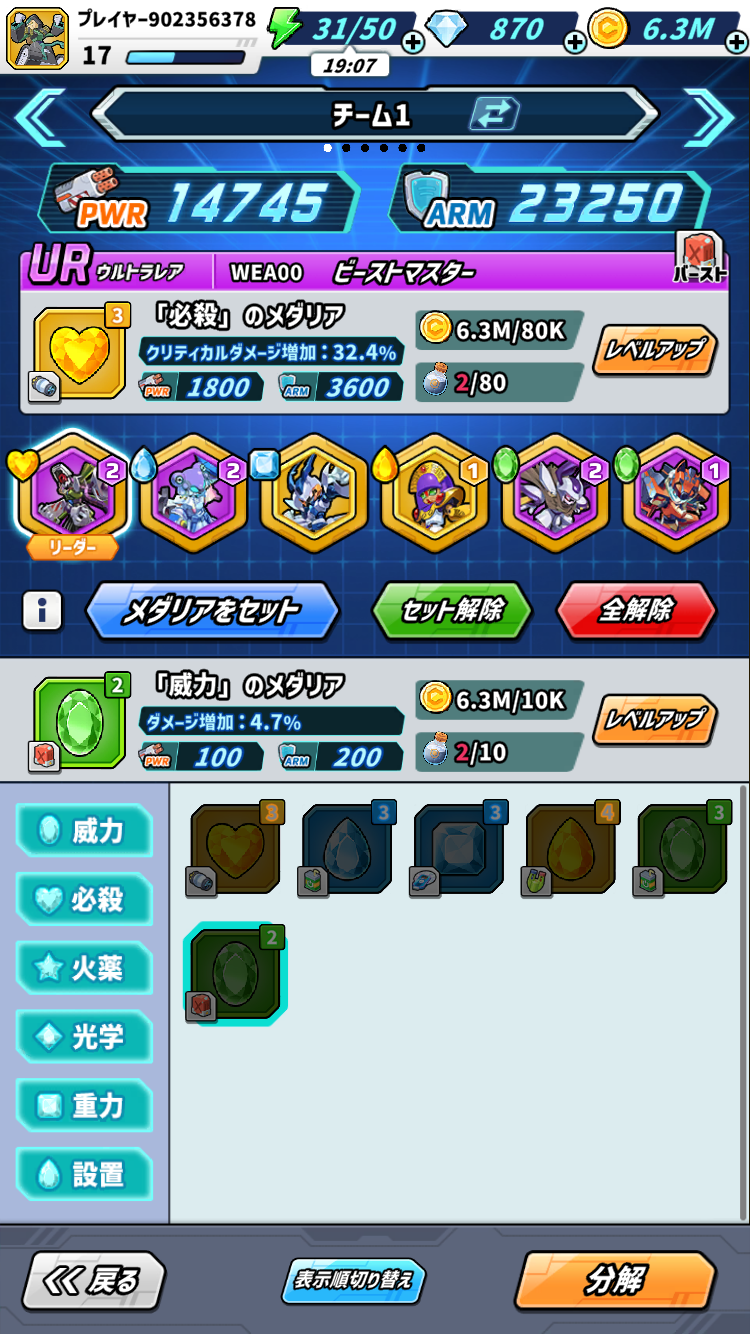
Task: Toggle display order with 表示順切り替え
Action: pyautogui.click(x=353, y=1280)
